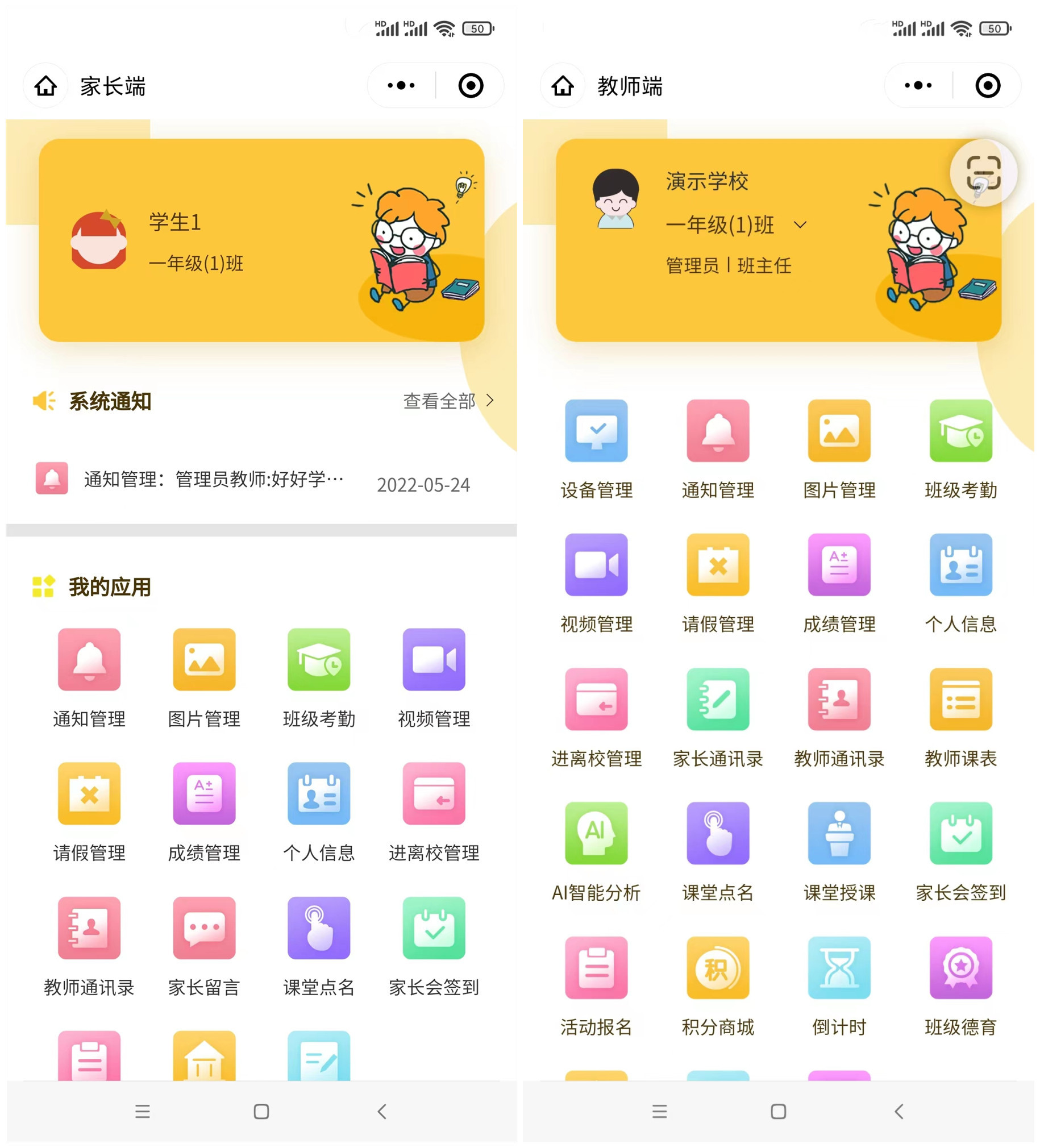
Task: Tap home icon beside 家长端 title
Action: click(45, 86)
